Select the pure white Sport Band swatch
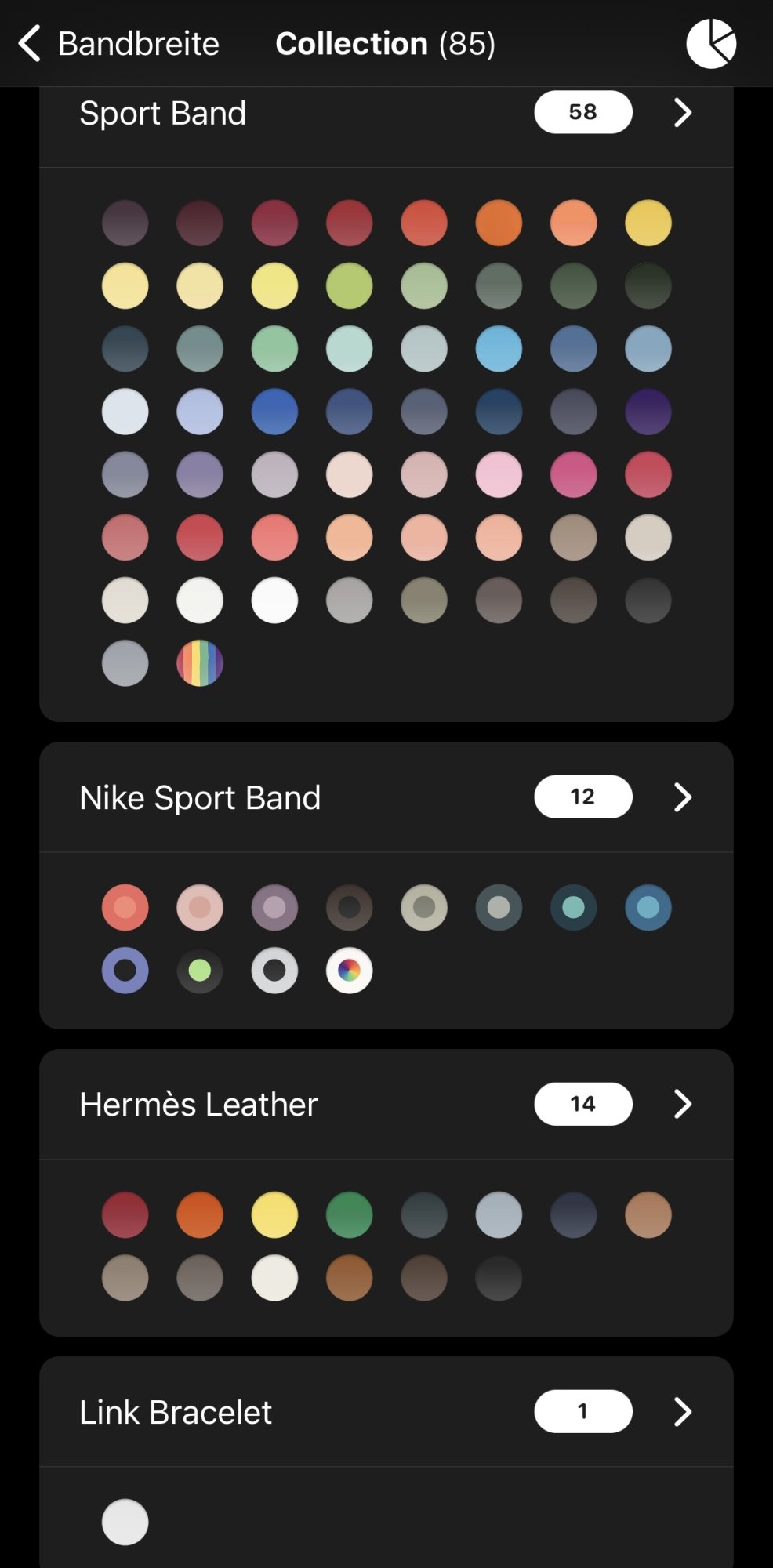 tap(274, 601)
